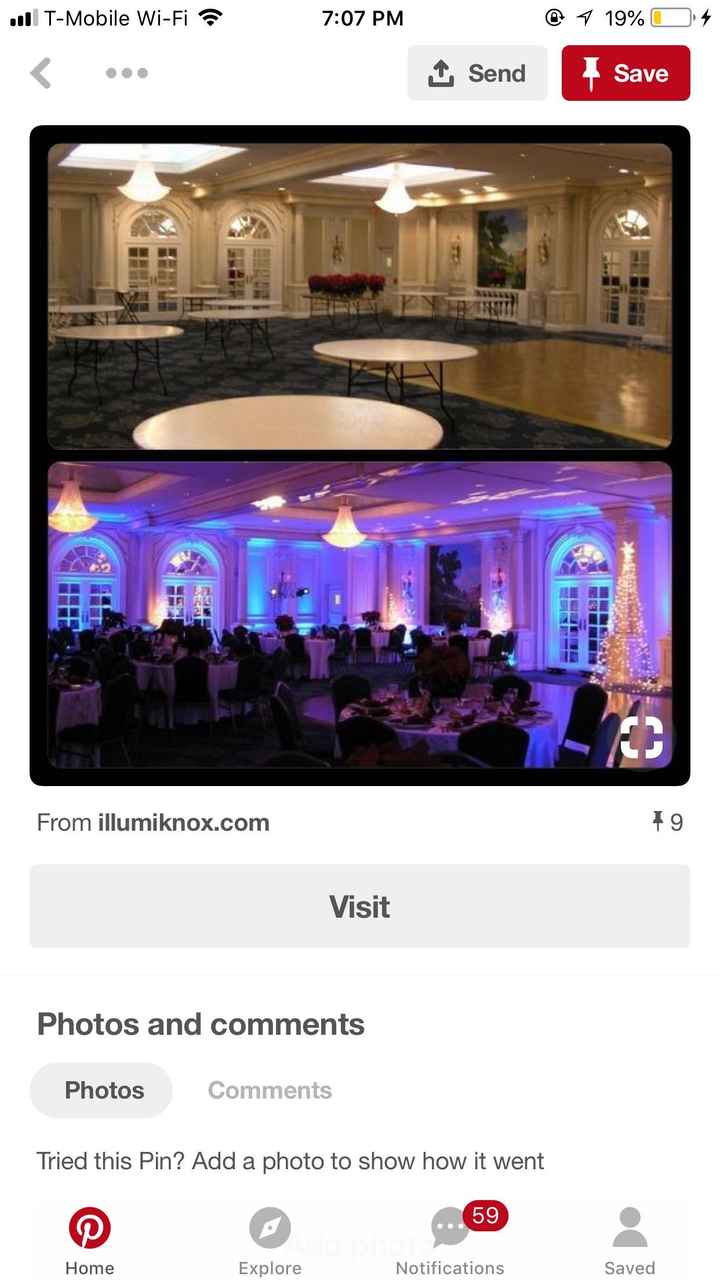Image resolution: width=720 pixels, height=1280 pixels.
Task: Tap the visual search icon on image
Action: (641, 738)
